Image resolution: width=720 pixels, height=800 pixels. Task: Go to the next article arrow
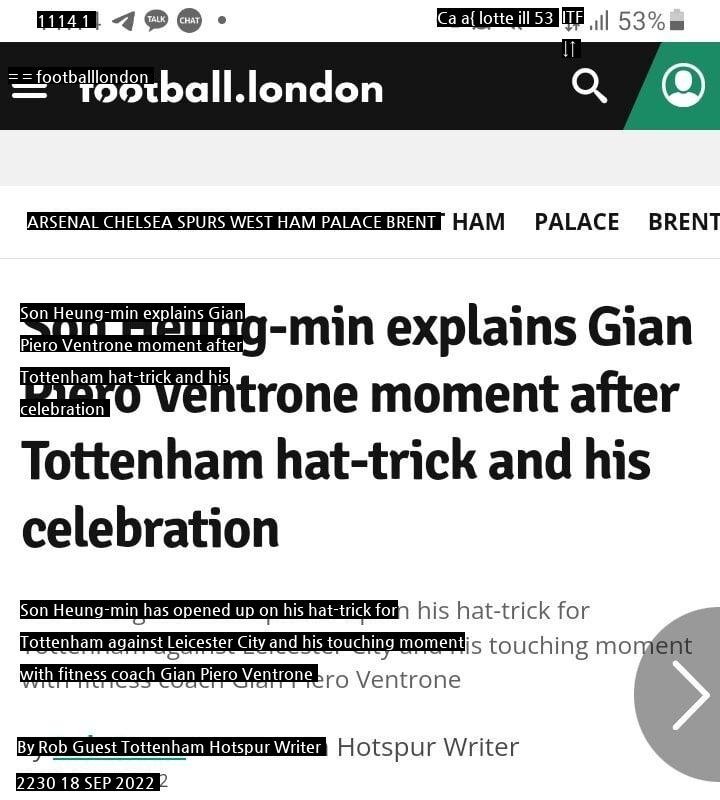coord(688,695)
